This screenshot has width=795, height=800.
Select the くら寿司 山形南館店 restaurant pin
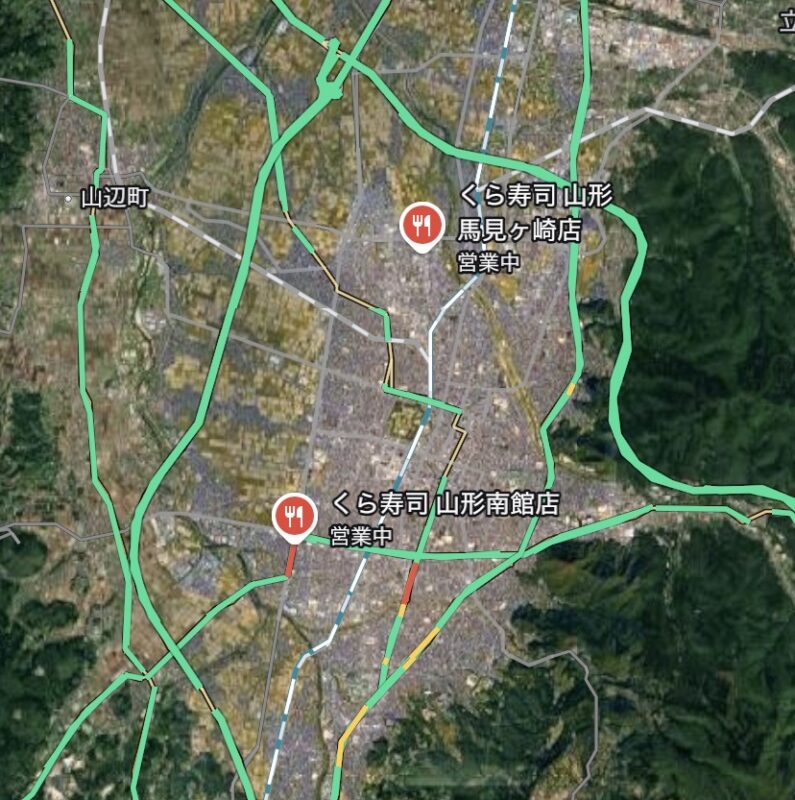293,516
